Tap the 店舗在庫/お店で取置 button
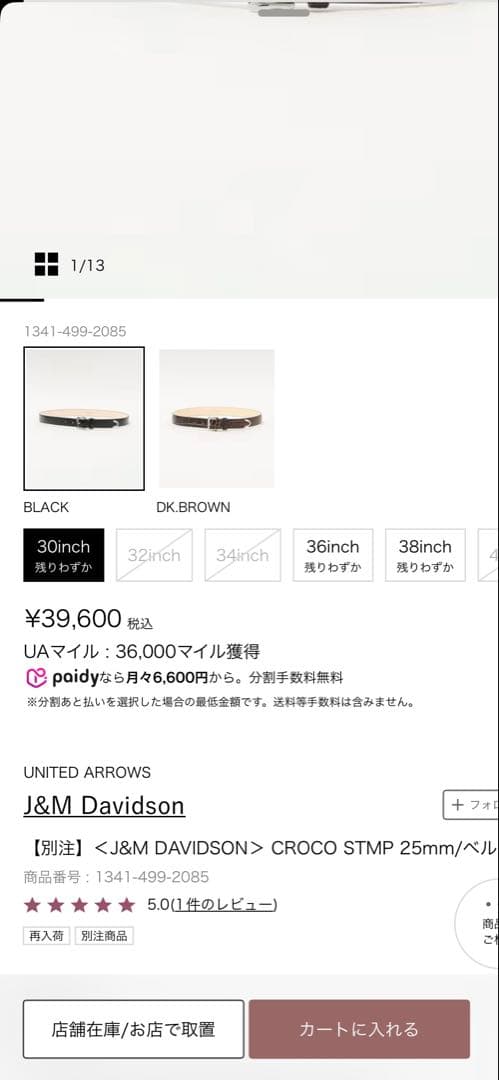 [x=133, y=1029]
